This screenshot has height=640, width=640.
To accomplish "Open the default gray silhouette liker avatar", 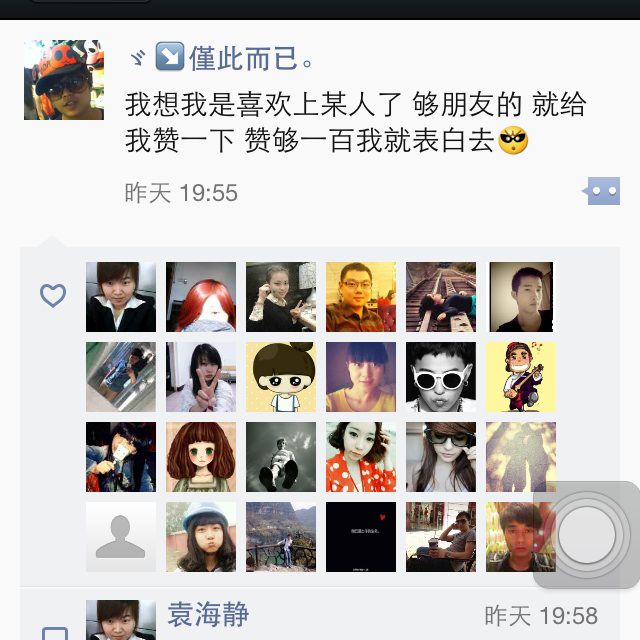I will tap(121, 537).
